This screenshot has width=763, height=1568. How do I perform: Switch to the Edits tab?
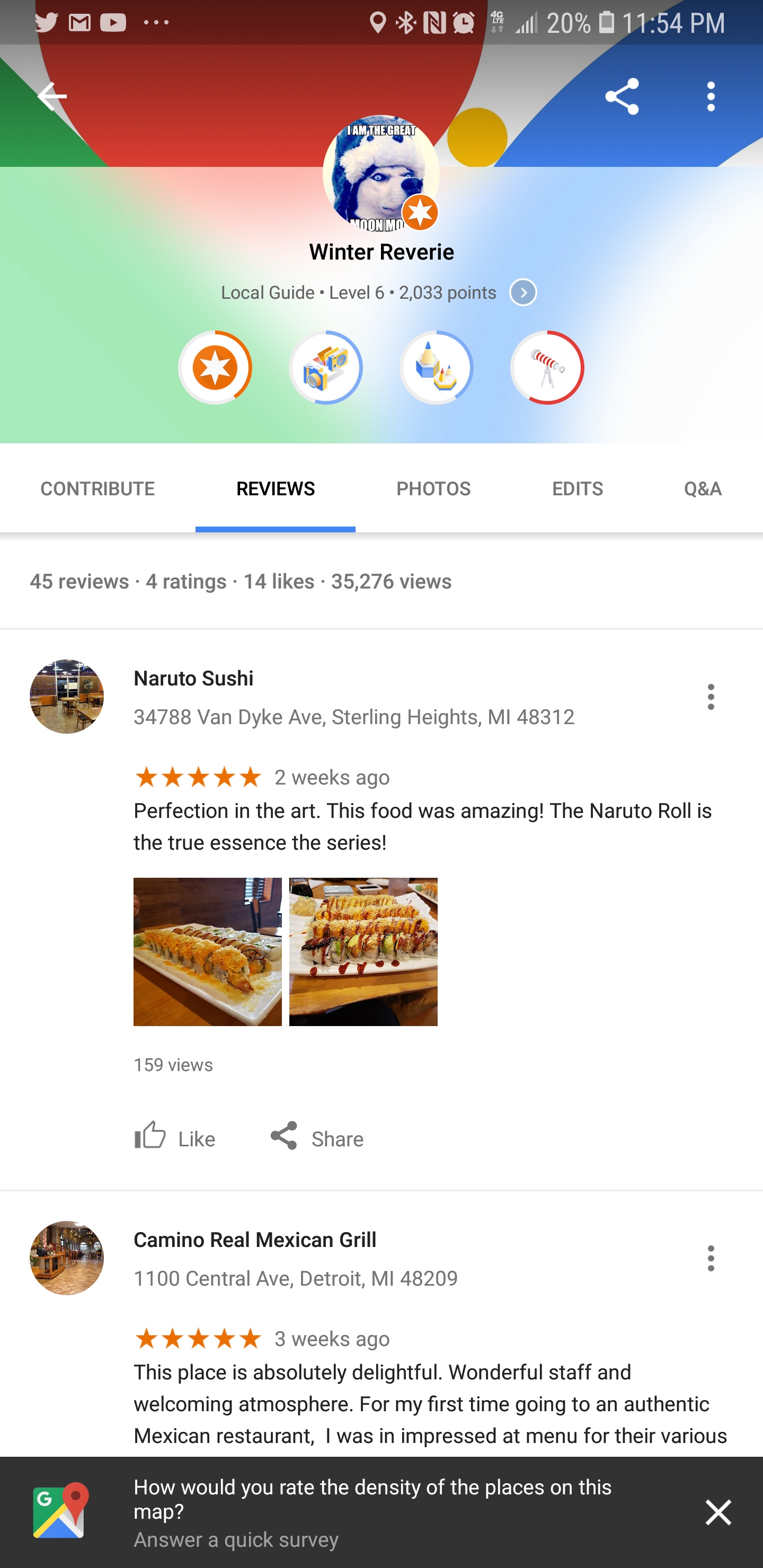pyautogui.click(x=577, y=488)
